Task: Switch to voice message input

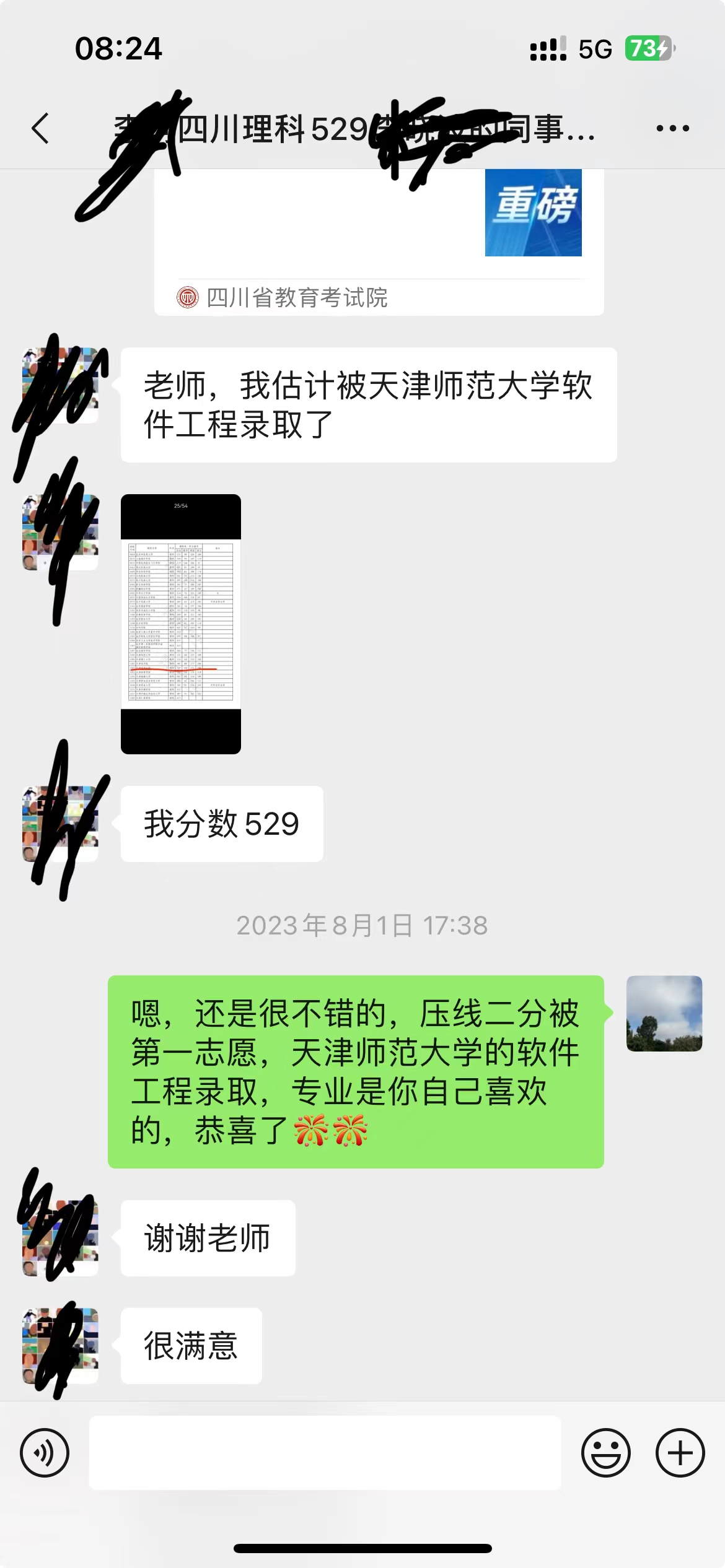Action: tap(45, 1452)
